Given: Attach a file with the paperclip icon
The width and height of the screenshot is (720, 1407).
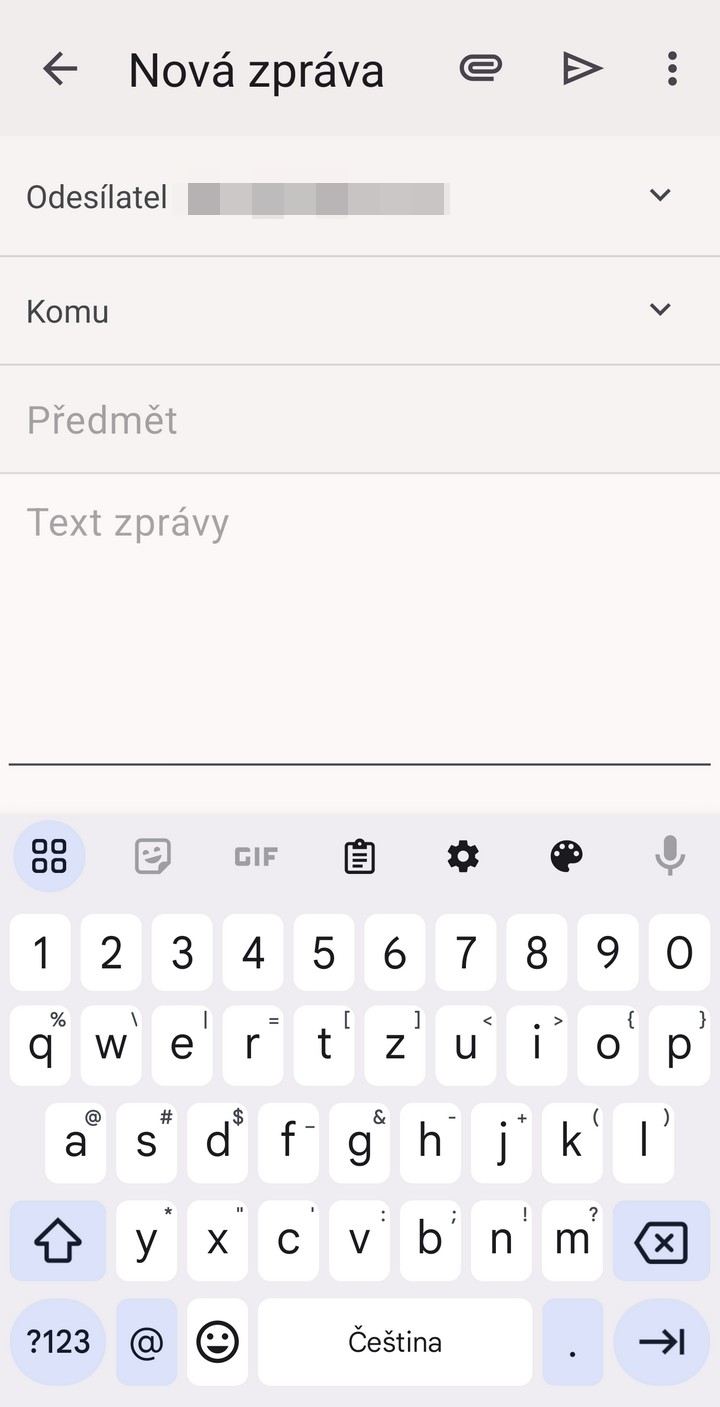Looking at the screenshot, I should click(x=480, y=69).
